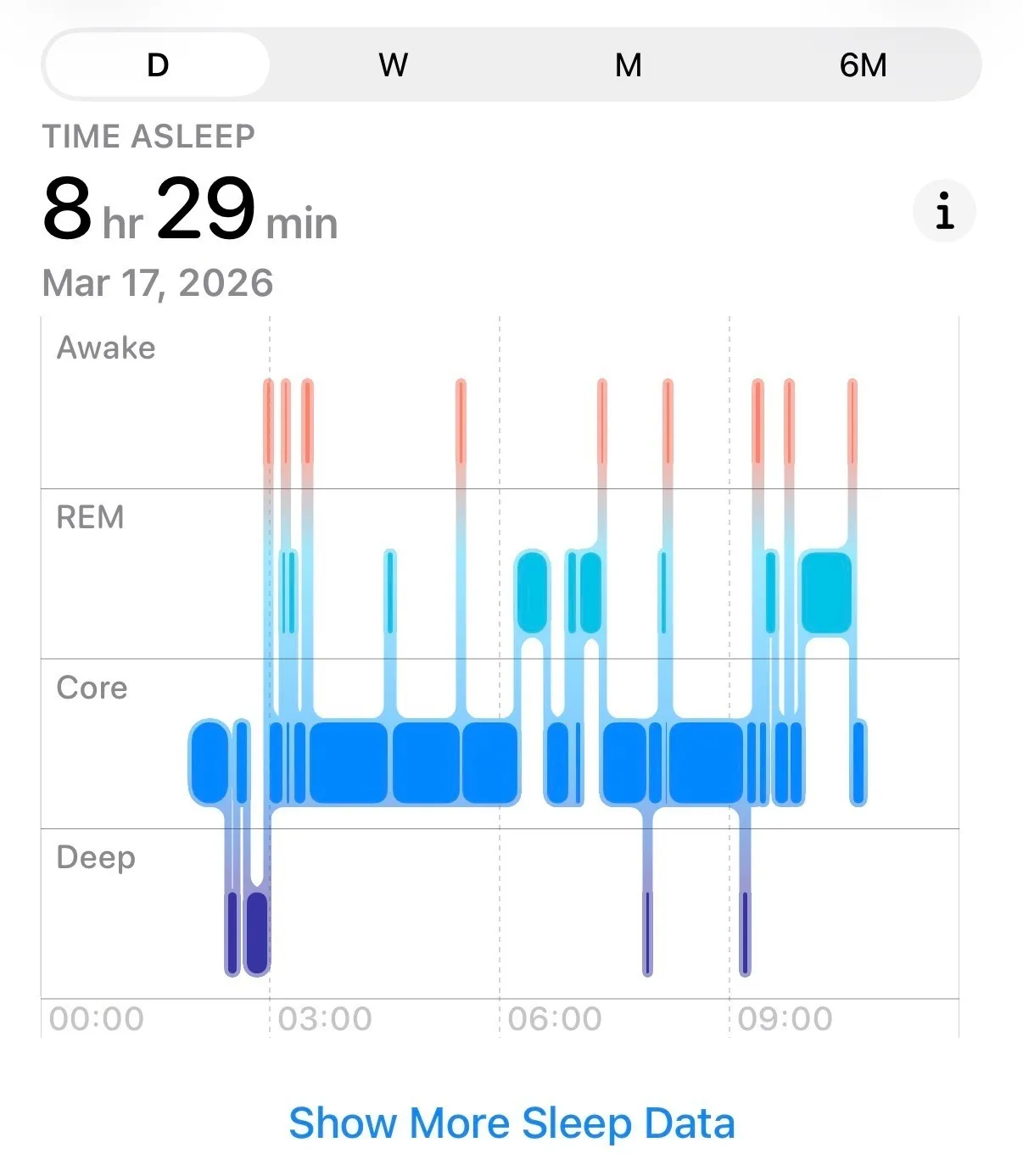Select the D day view tab
Viewport: 1023px width, 1176px height.
coord(157,64)
